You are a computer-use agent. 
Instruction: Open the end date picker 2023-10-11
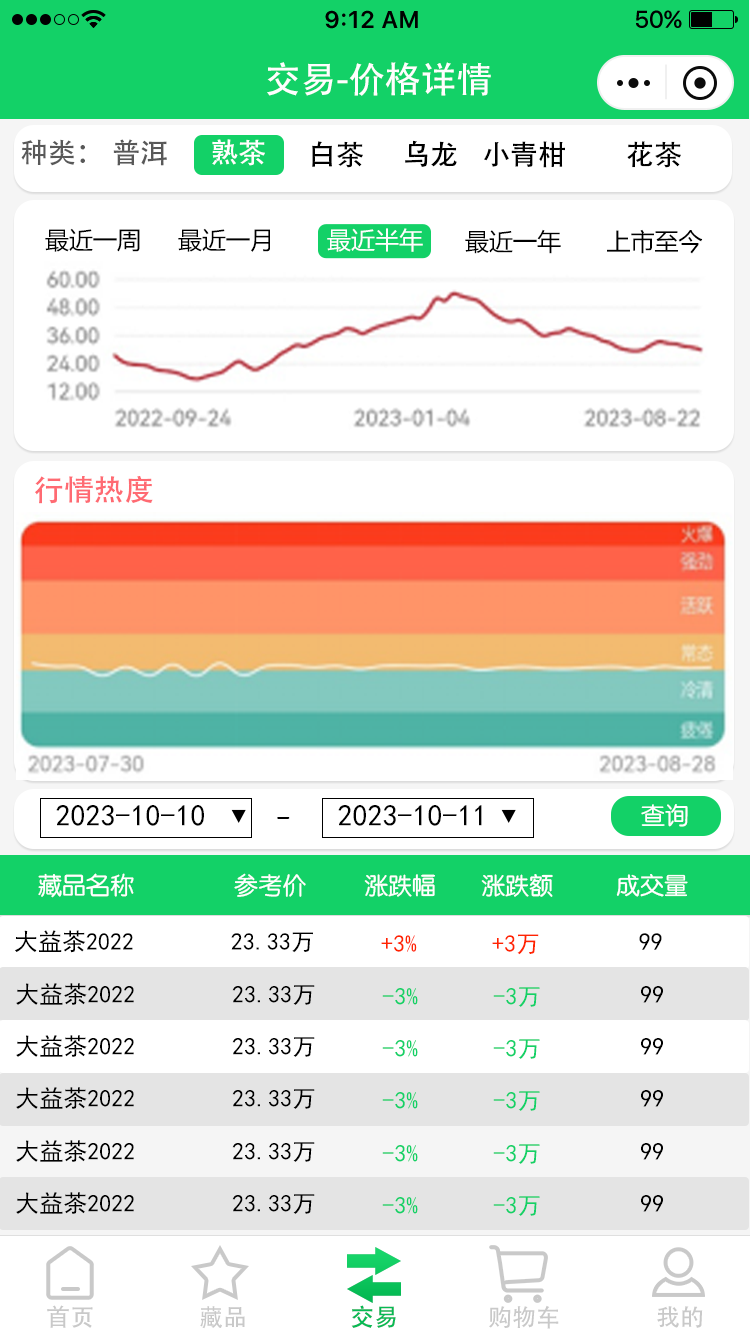click(428, 817)
